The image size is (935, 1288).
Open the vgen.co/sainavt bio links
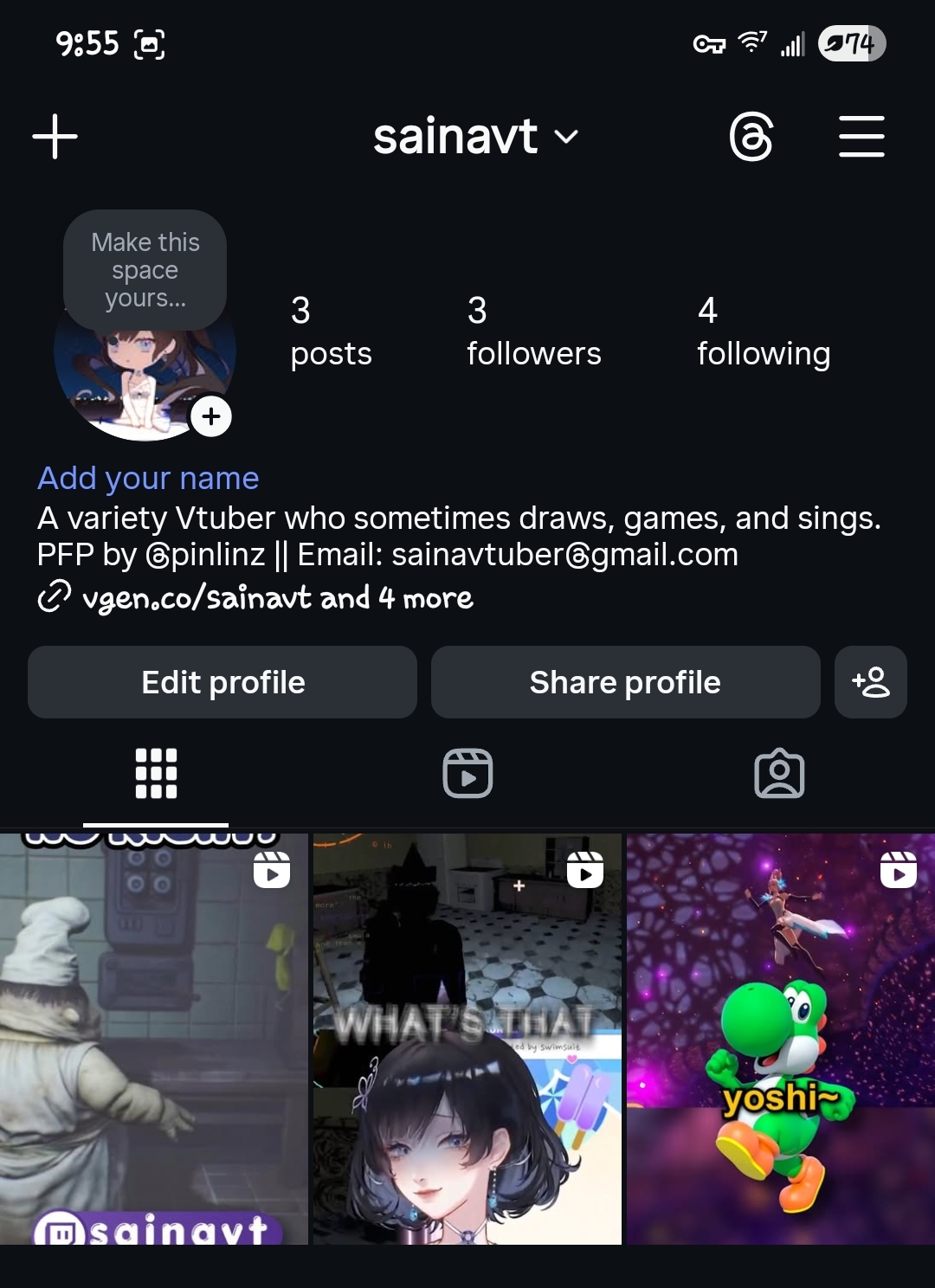[x=277, y=598]
